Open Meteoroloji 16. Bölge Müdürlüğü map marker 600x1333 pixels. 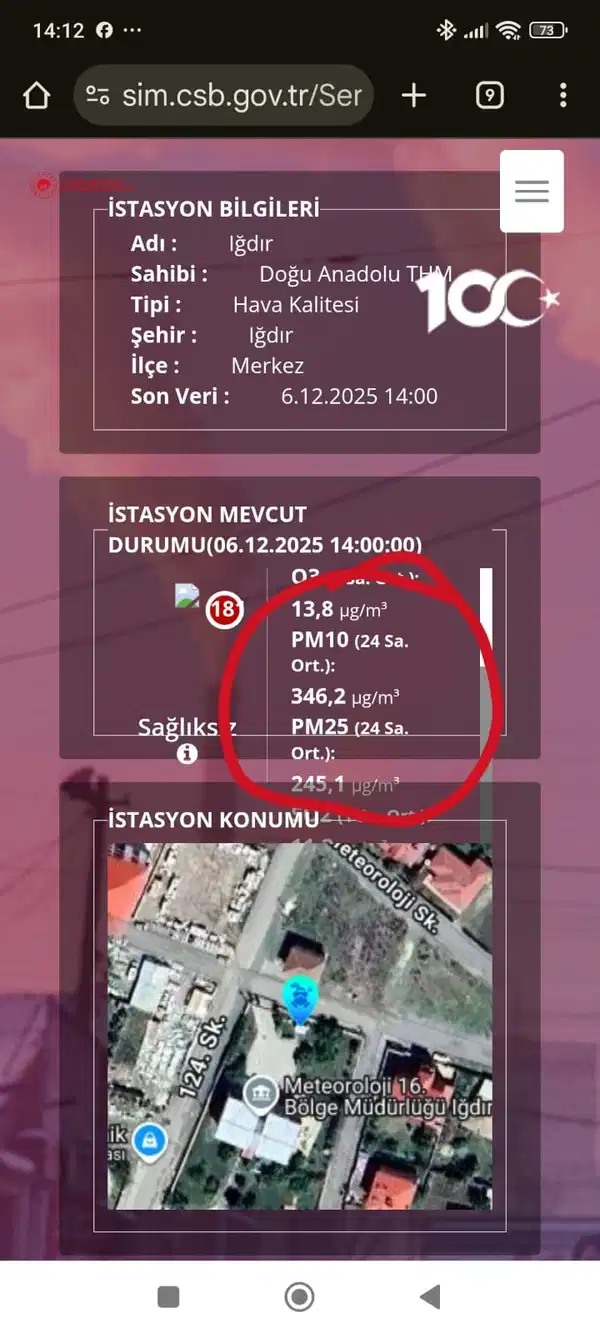[260, 1092]
